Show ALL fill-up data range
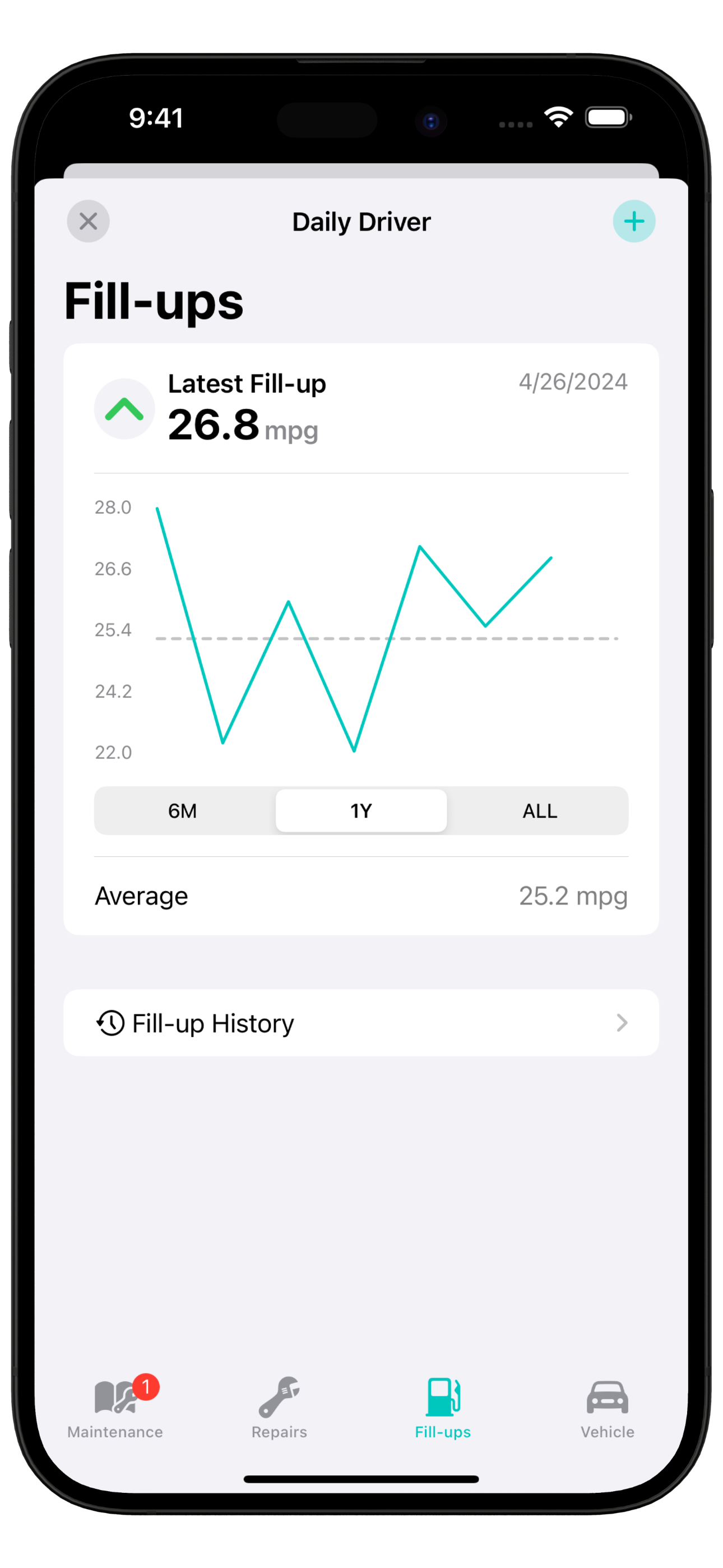This screenshot has width=723, height=1568. click(540, 811)
